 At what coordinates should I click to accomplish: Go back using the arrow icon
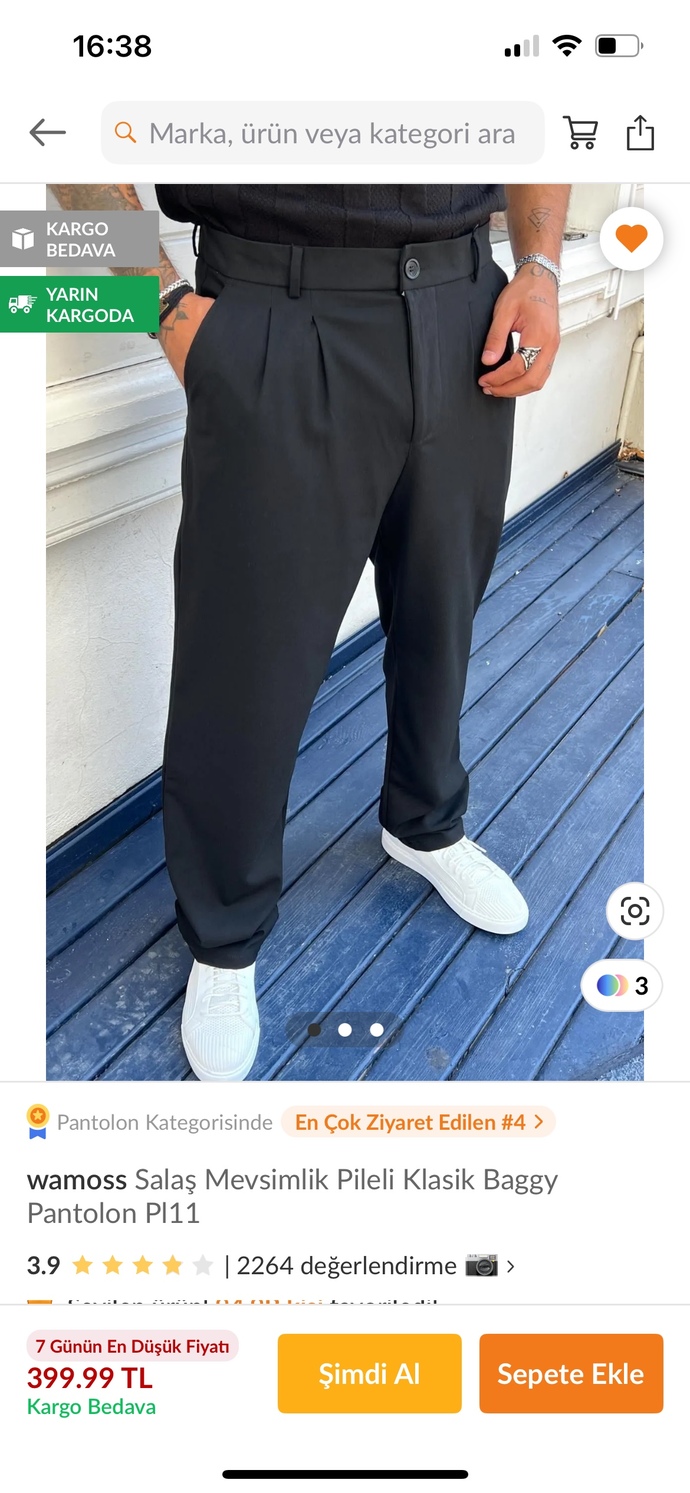(47, 132)
